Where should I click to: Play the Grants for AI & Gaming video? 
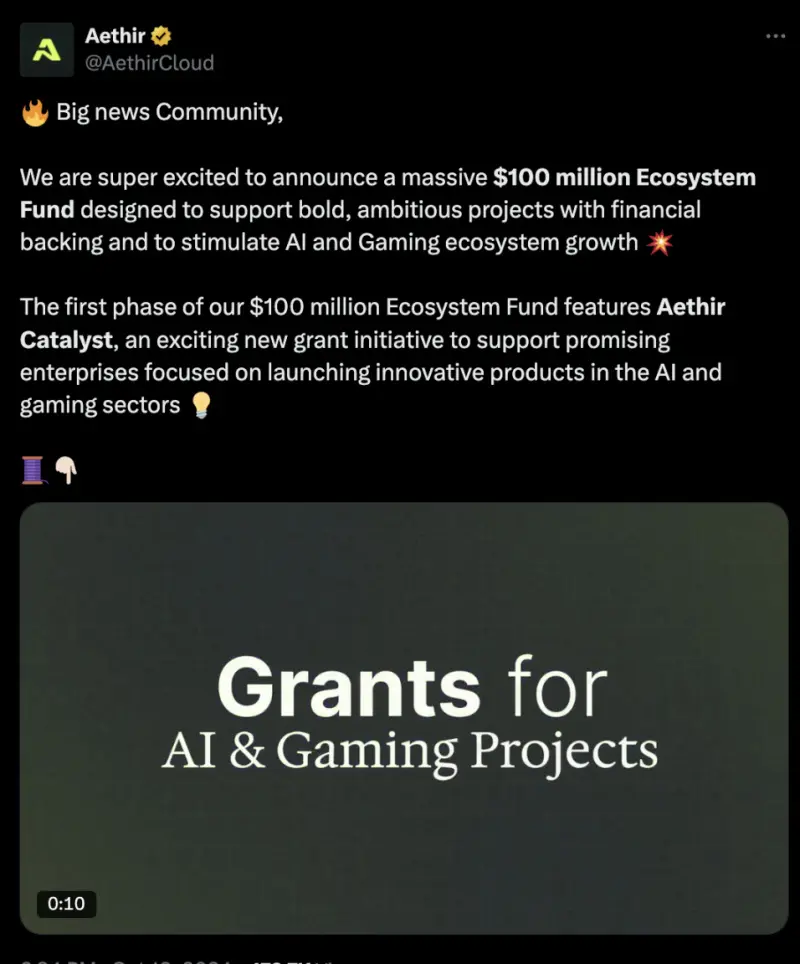tap(404, 717)
